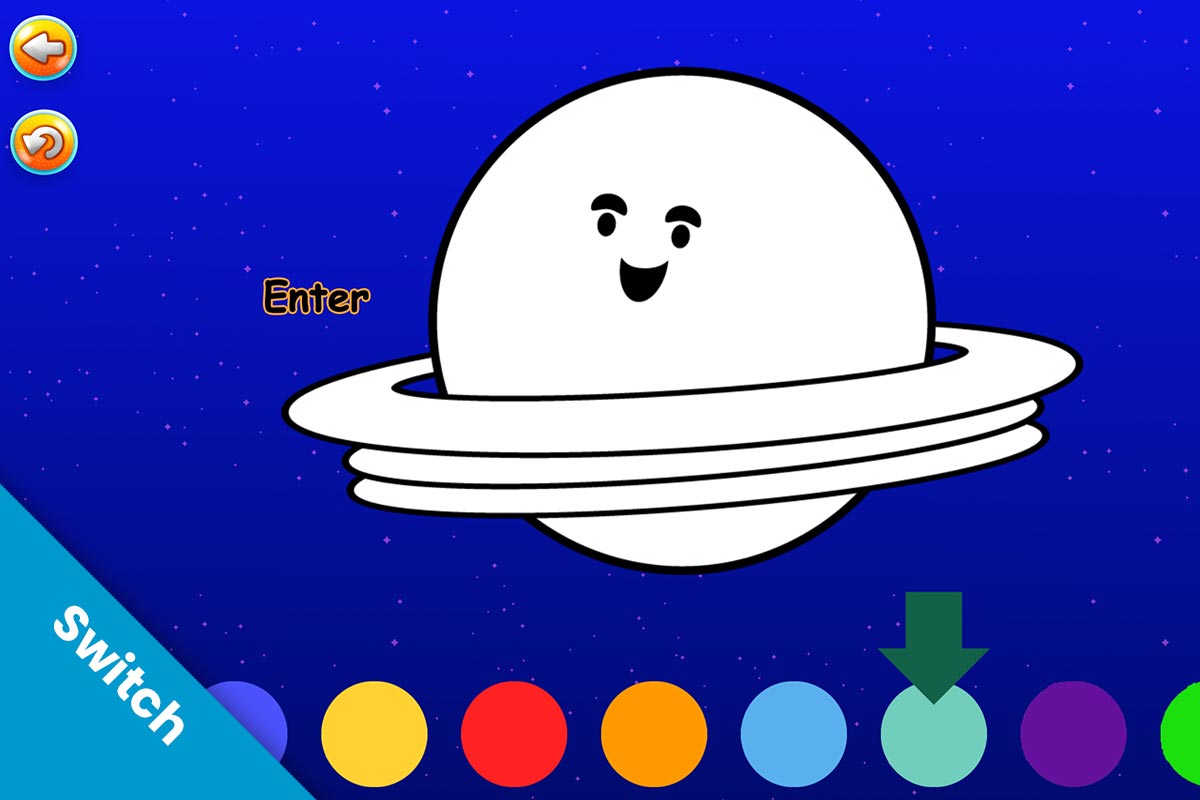The width and height of the screenshot is (1200, 800).
Task: Select the light blue color swatch
Action: point(794,734)
